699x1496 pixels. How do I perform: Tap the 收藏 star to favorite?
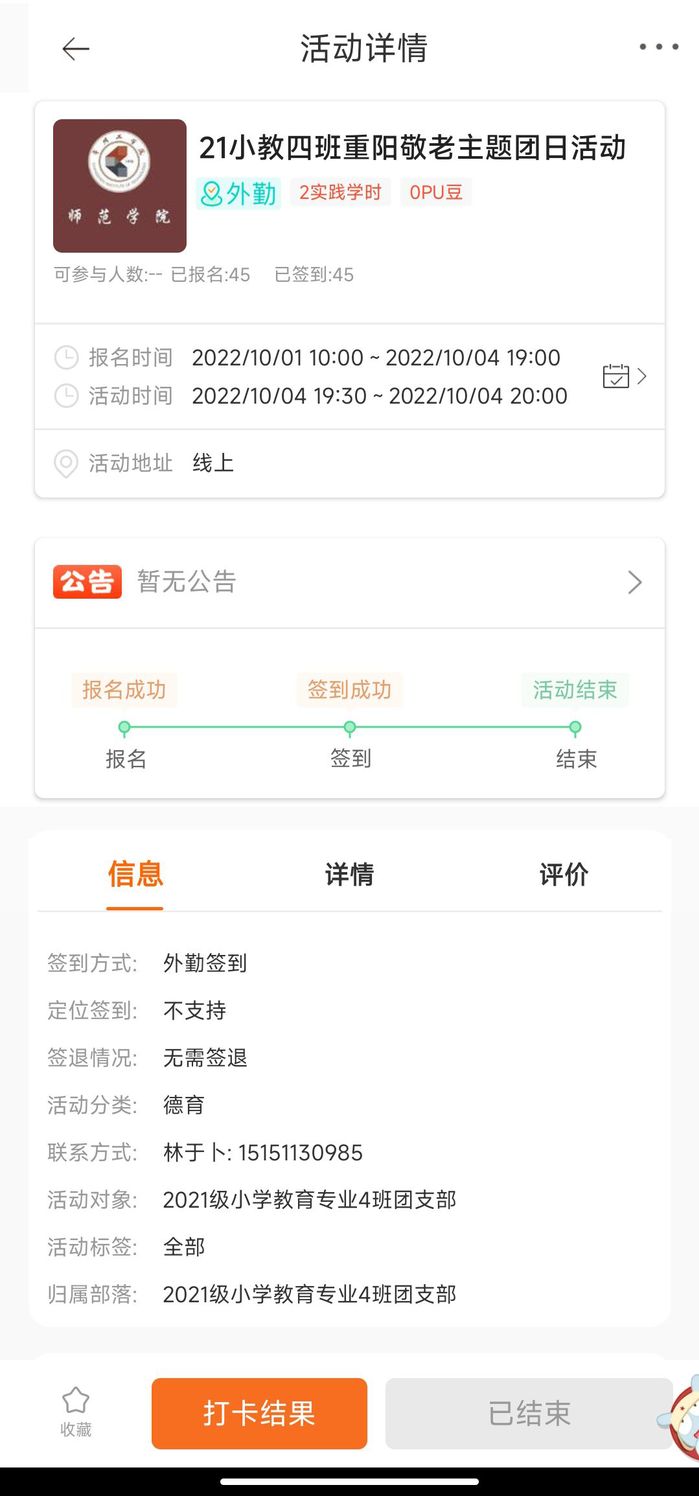pos(76,1411)
